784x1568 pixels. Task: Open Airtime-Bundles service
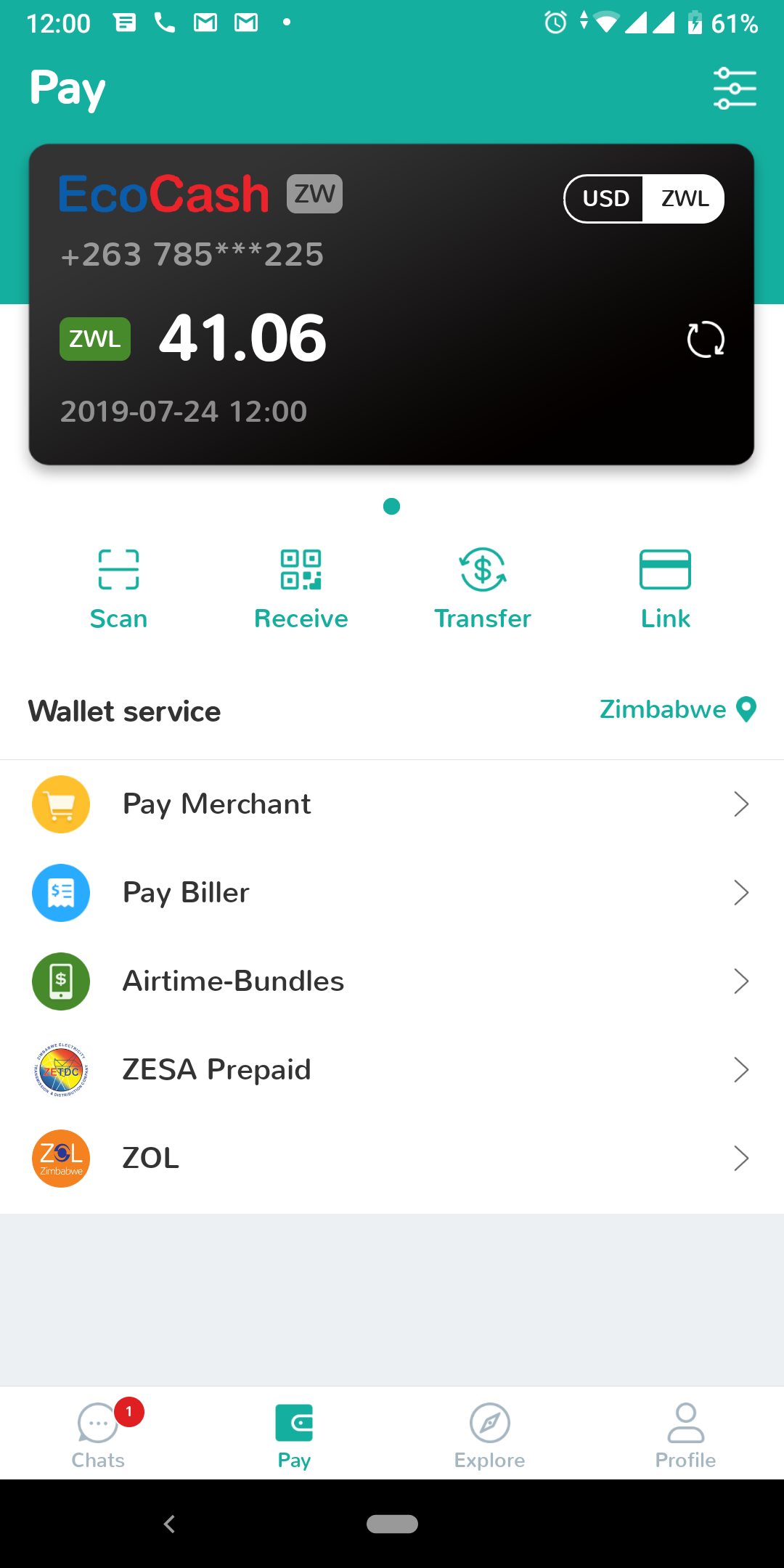(392, 981)
